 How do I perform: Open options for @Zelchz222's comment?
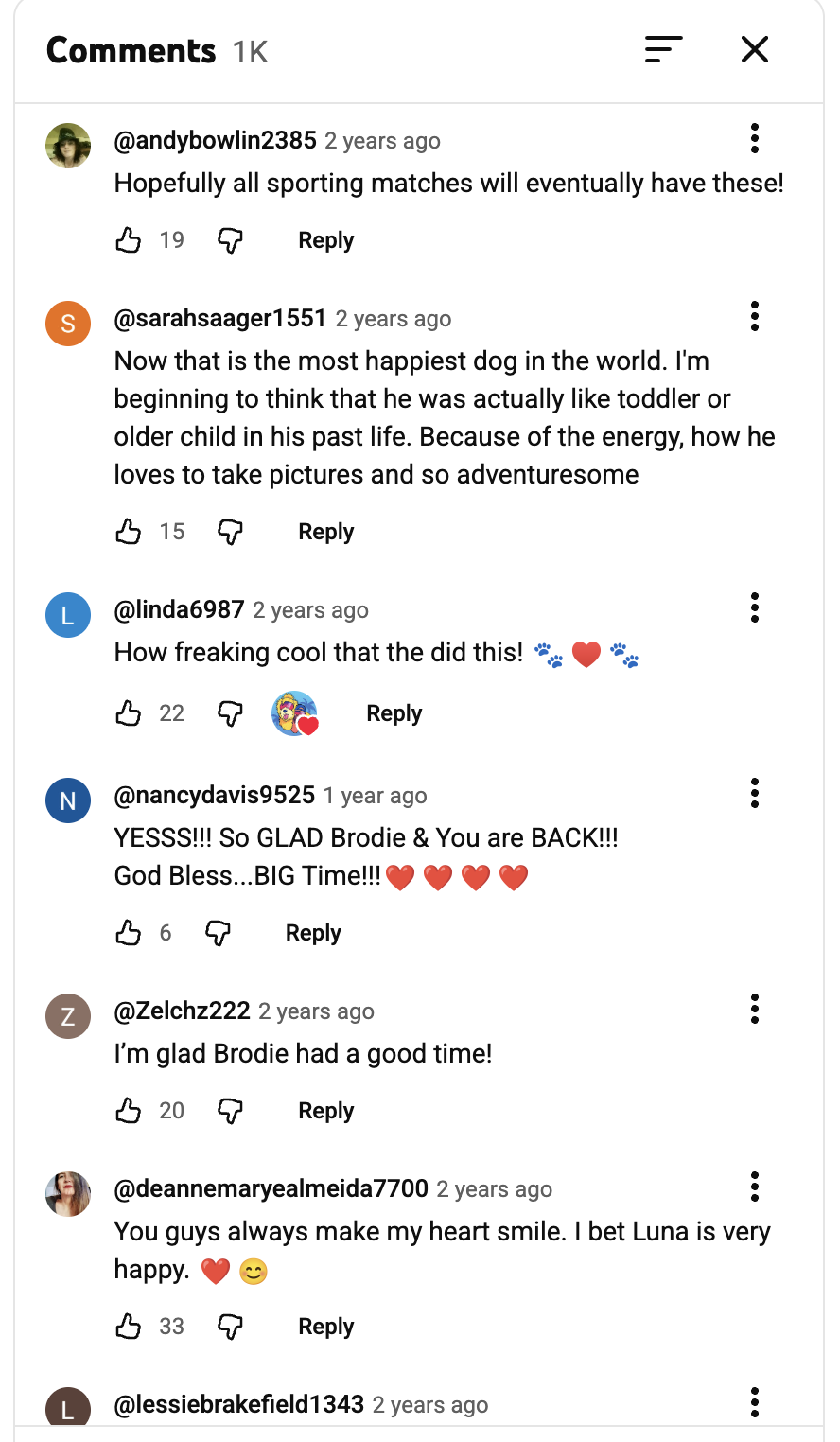coord(754,1009)
